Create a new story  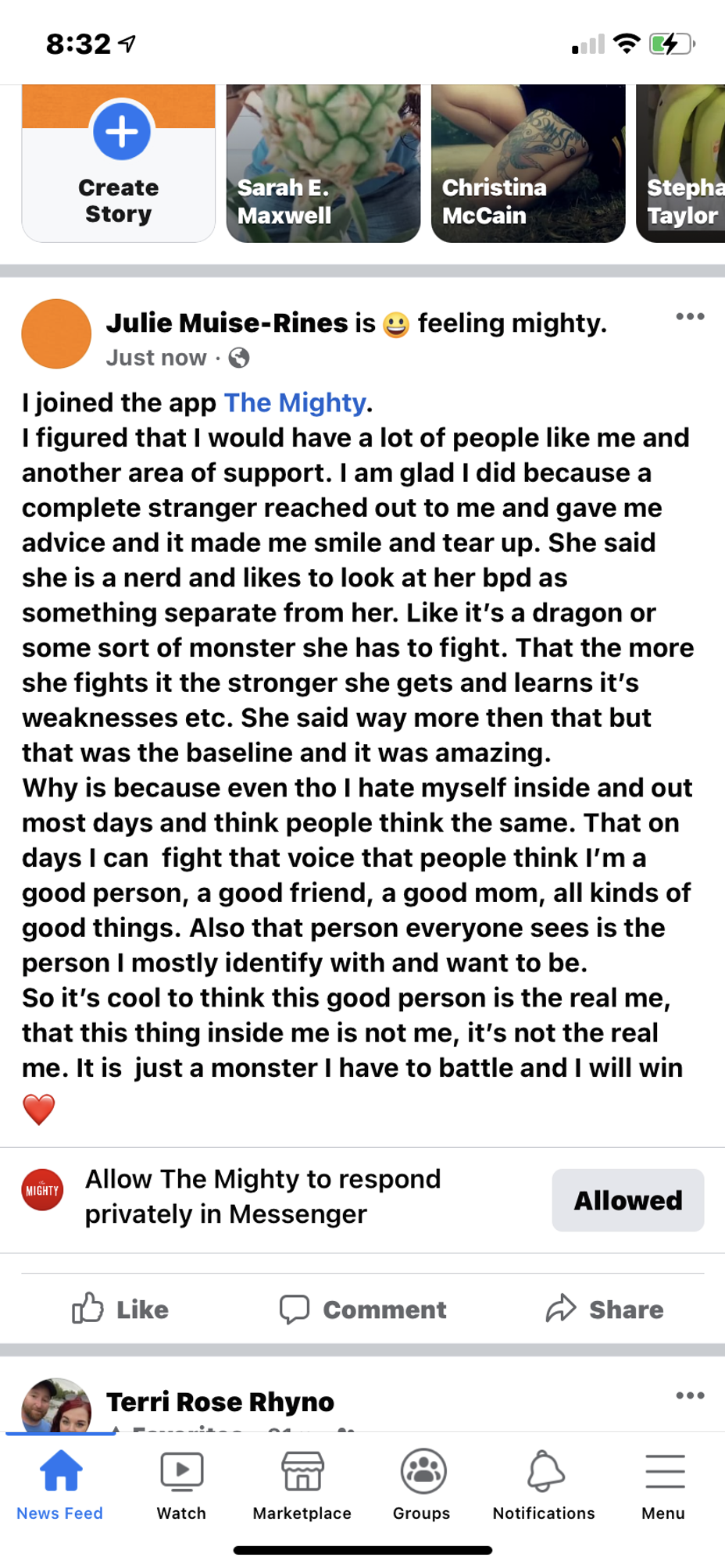(x=119, y=162)
